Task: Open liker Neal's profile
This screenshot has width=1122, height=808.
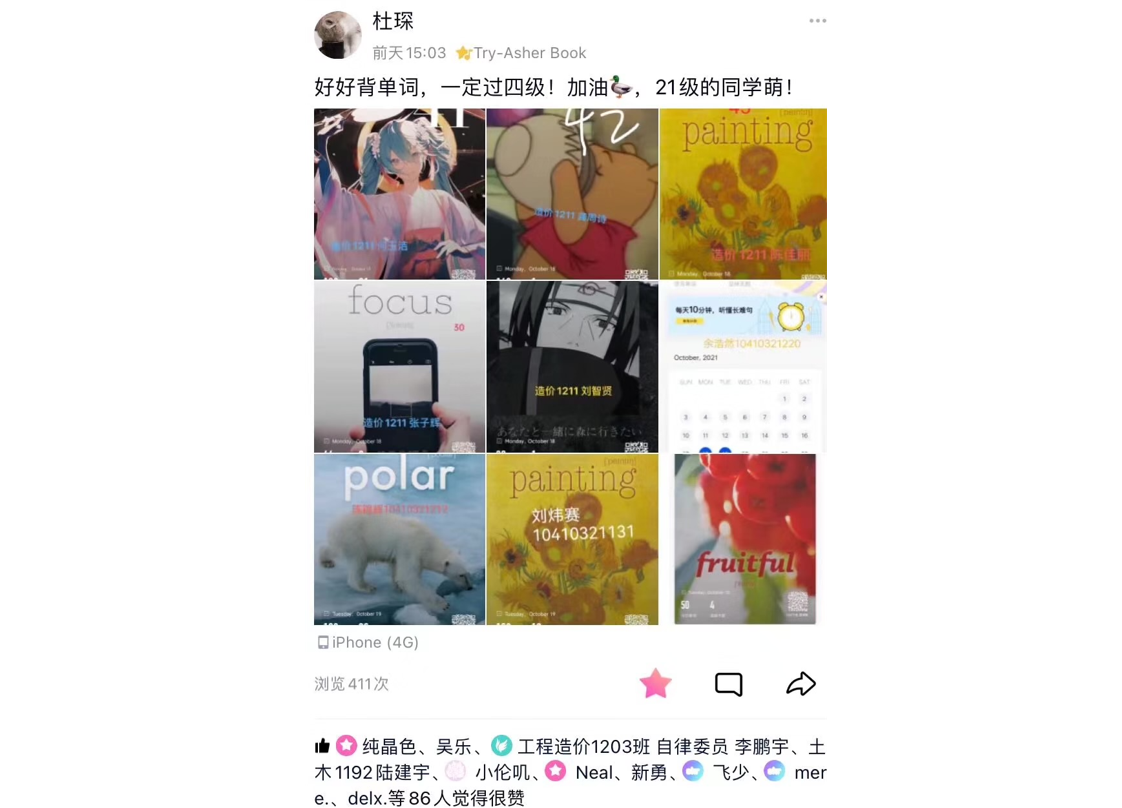Action: click(x=594, y=772)
